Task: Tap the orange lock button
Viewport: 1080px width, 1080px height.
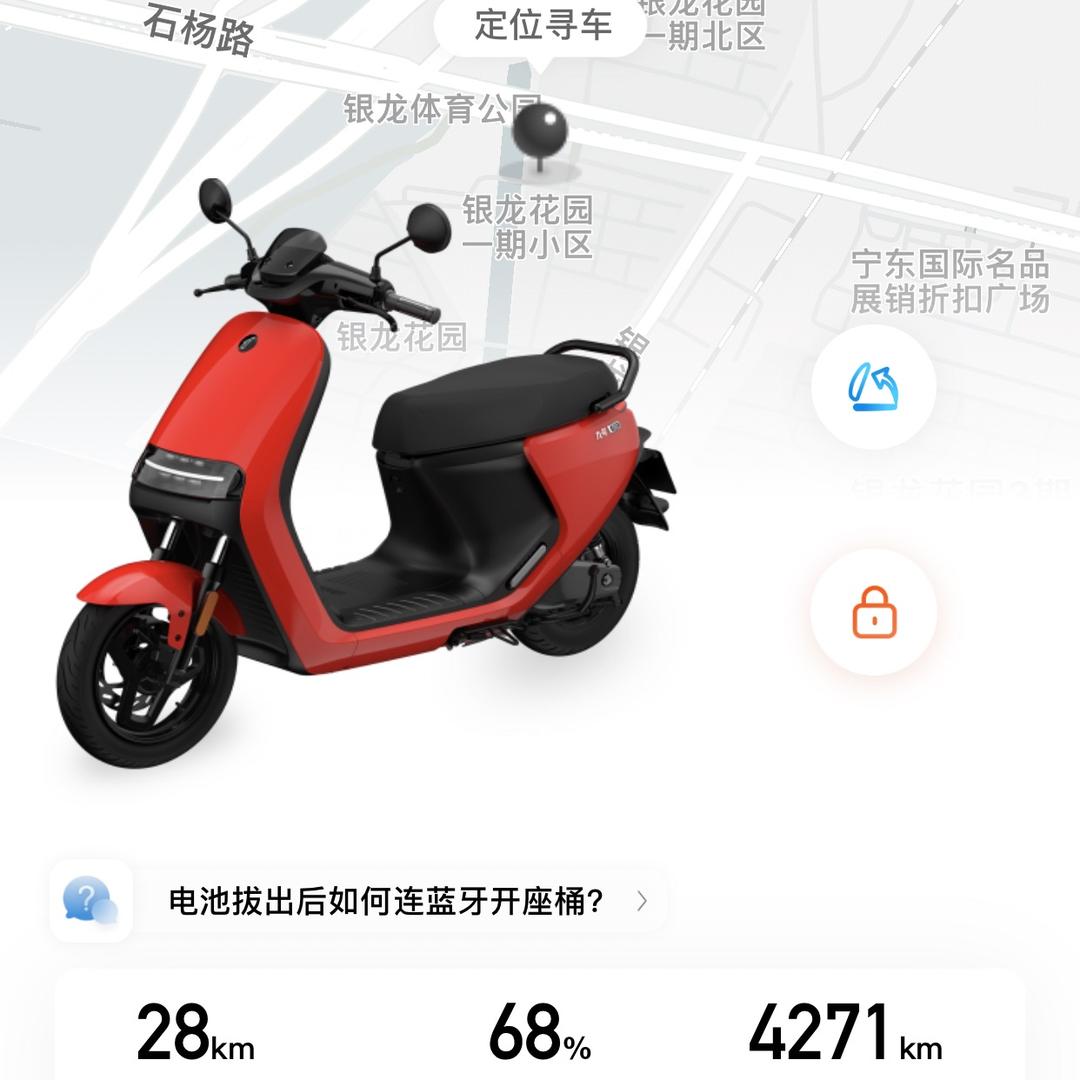Action: tap(873, 612)
